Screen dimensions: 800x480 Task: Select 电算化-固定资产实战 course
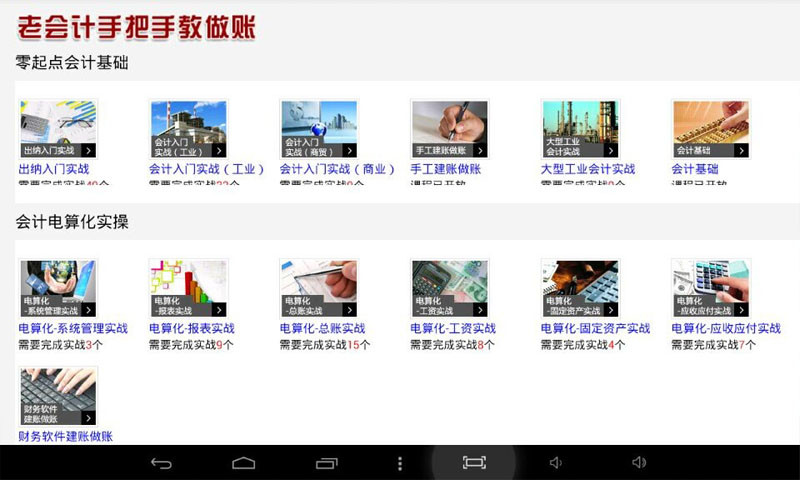tap(581, 288)
